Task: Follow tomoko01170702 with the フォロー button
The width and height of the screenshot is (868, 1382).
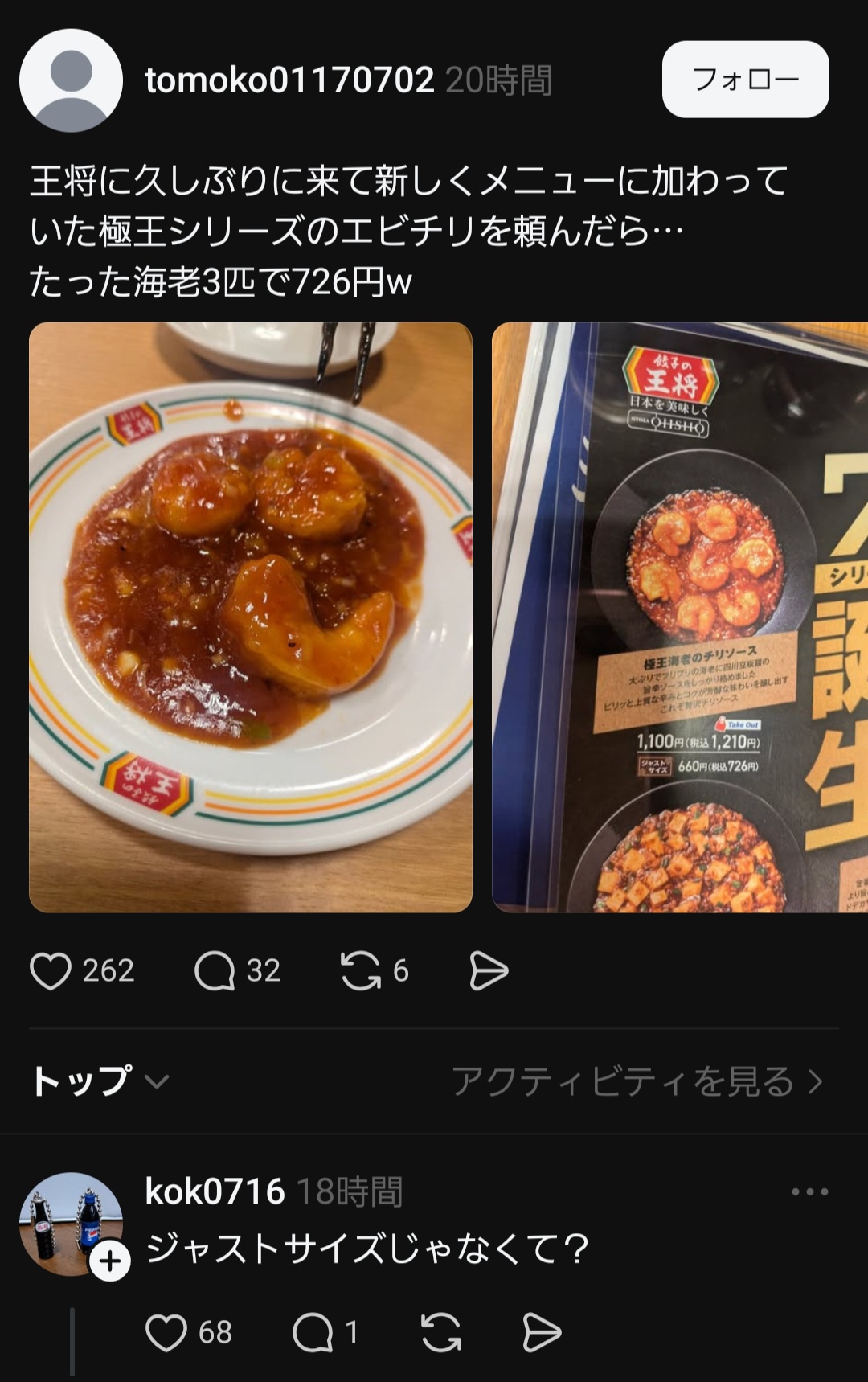Action: point(745,80)
